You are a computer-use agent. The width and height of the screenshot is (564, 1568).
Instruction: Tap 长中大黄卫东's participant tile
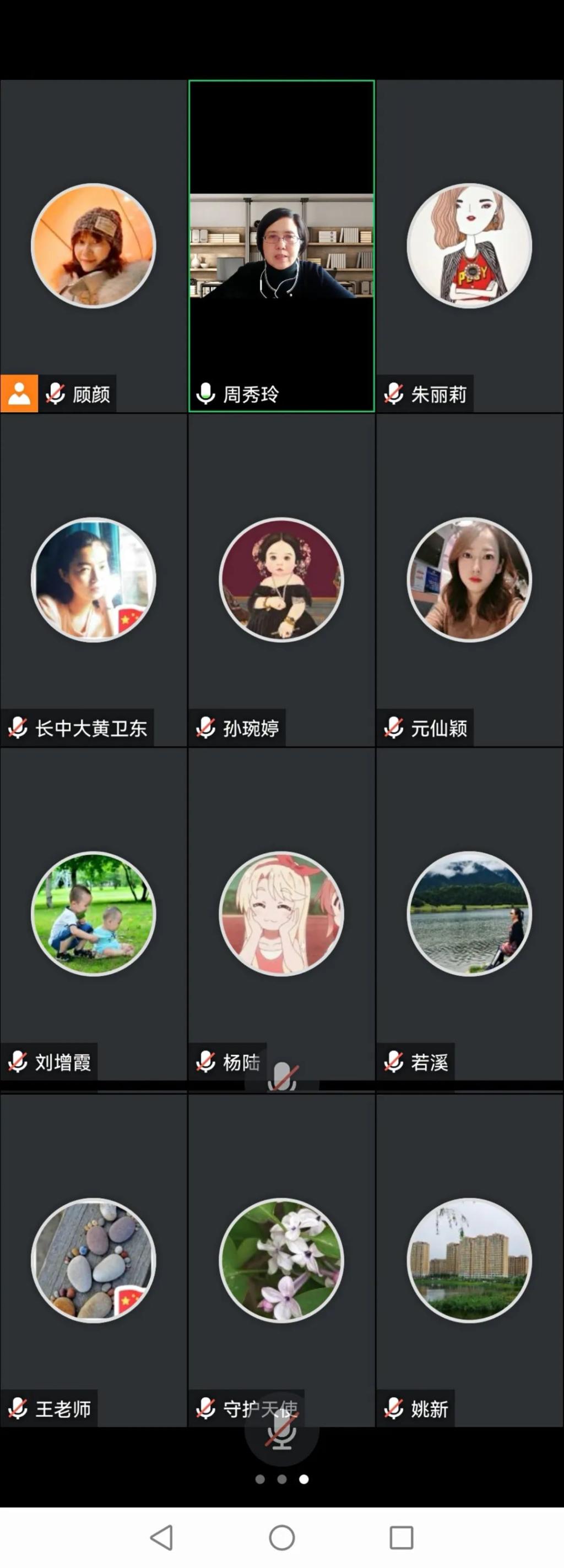[x=93, y=580]
